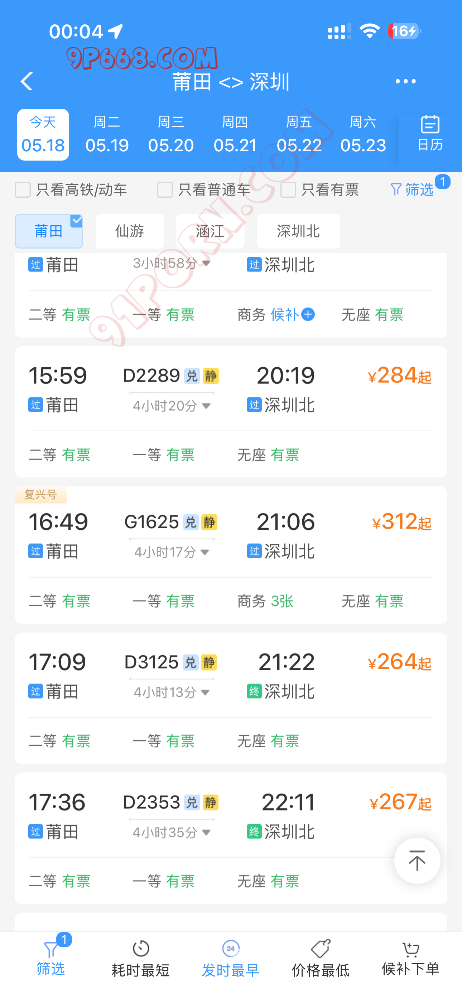Check 只看高铁/动车 filter
Viewport: 462px width, 1000px height.
tap(71, 189)
